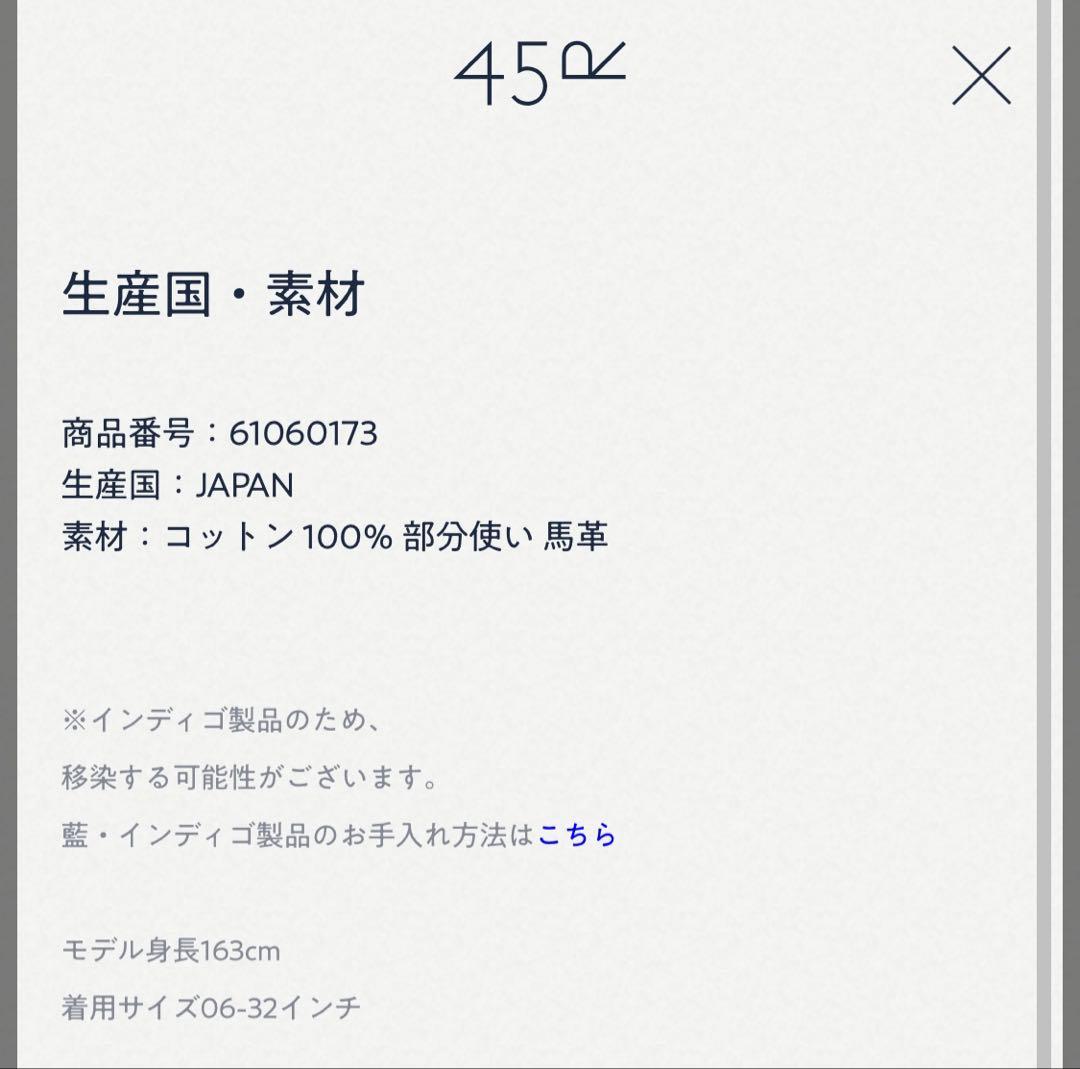The width and height of the screenshot is (1080, 1069).
Task: Close the 生産国・素材 details panel
Action: pyautogui.click(x=981, y=76)
